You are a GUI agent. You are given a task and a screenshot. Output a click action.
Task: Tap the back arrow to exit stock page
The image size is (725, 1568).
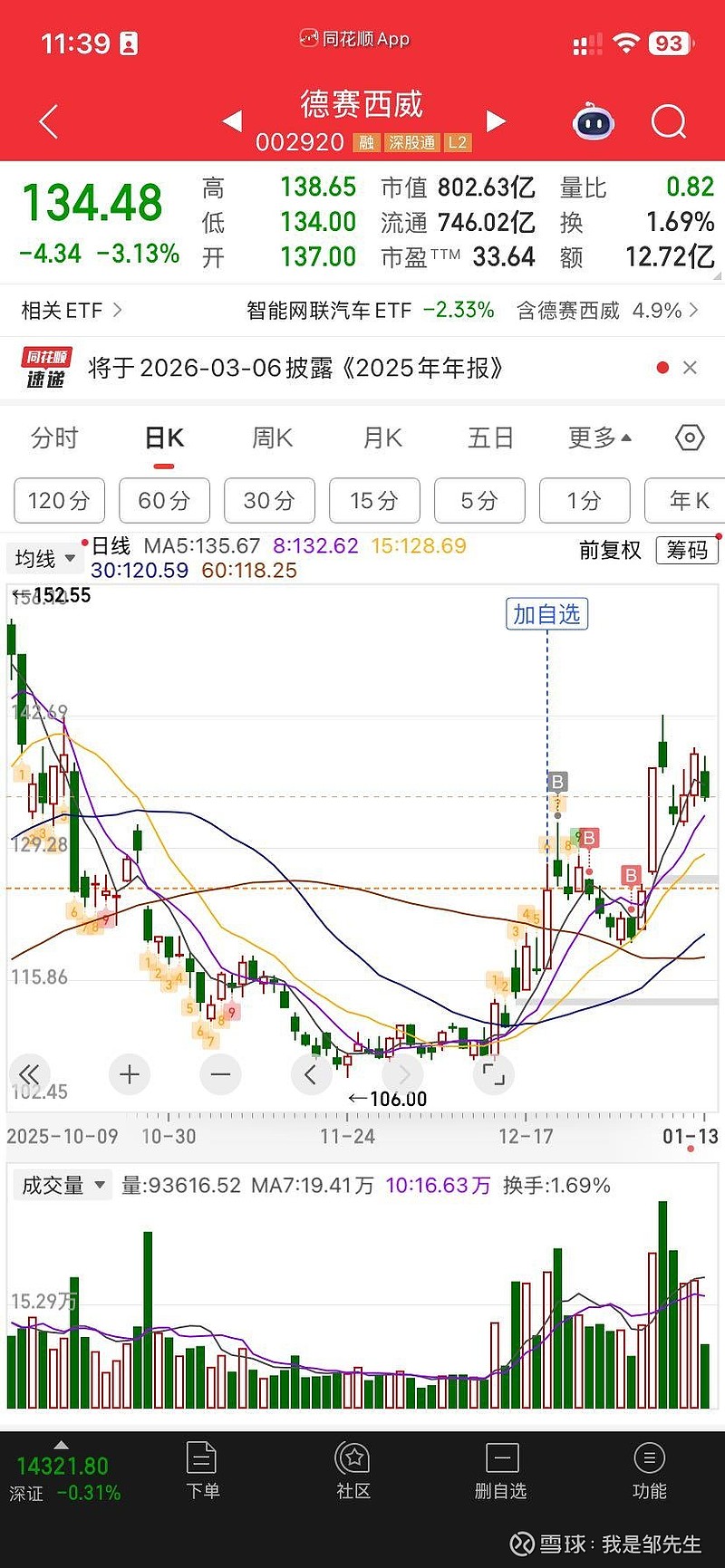click(47, 122)
